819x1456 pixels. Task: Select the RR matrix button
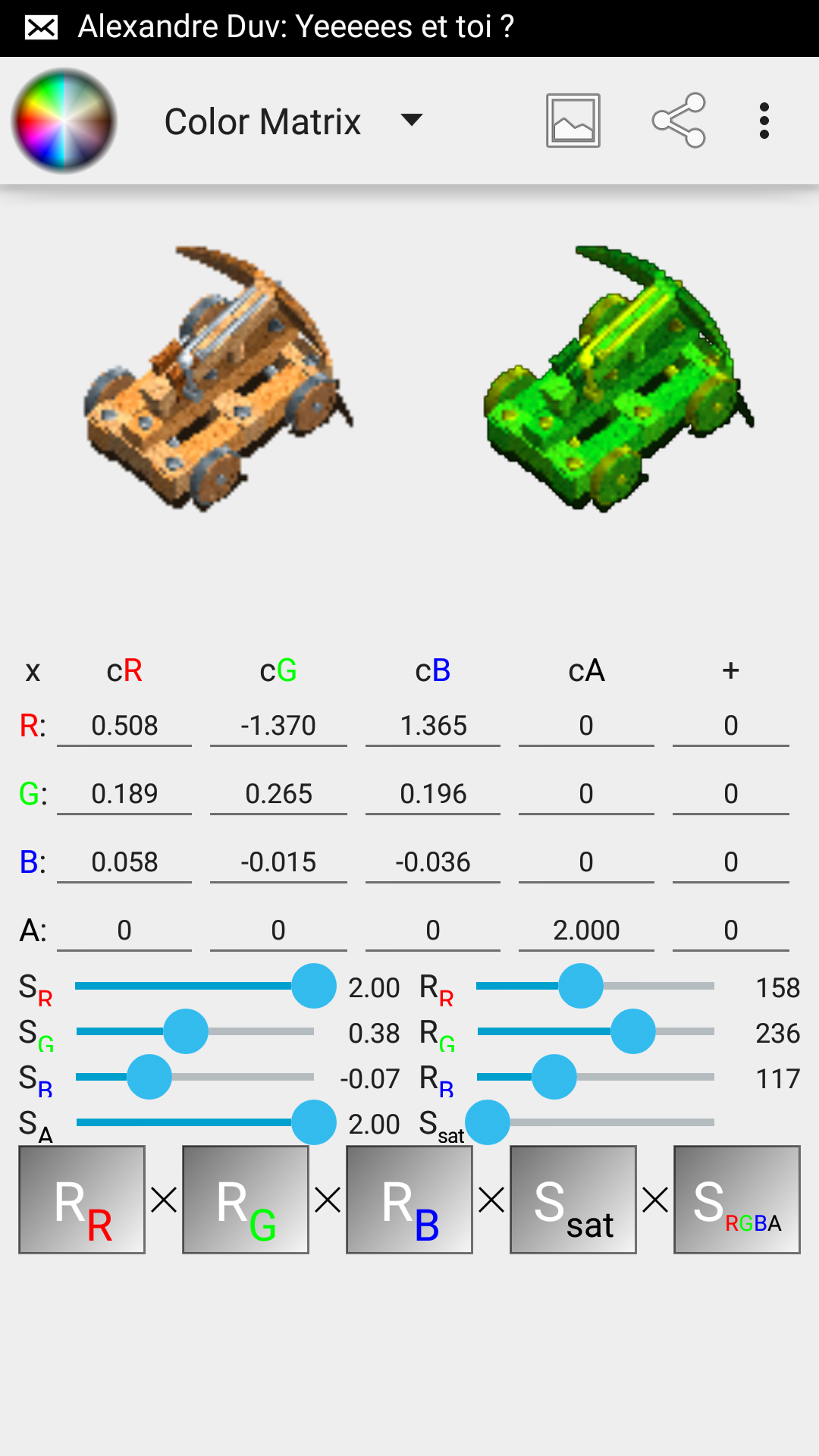pyautogui.click(x=82, y=1200)
